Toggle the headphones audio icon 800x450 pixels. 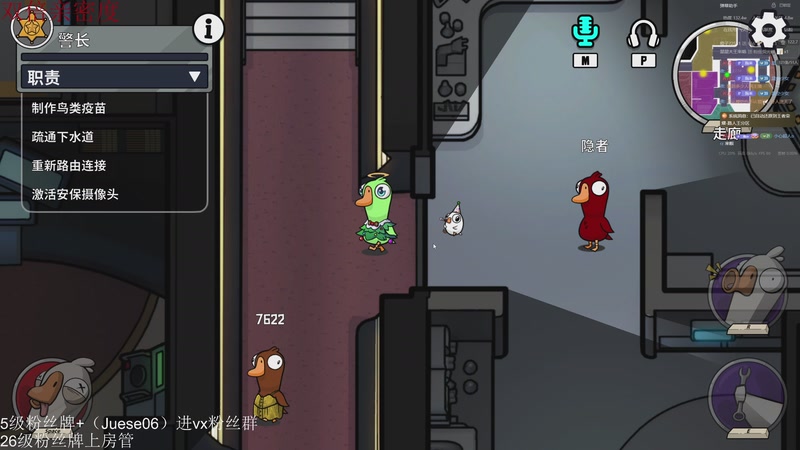point(642,33)
